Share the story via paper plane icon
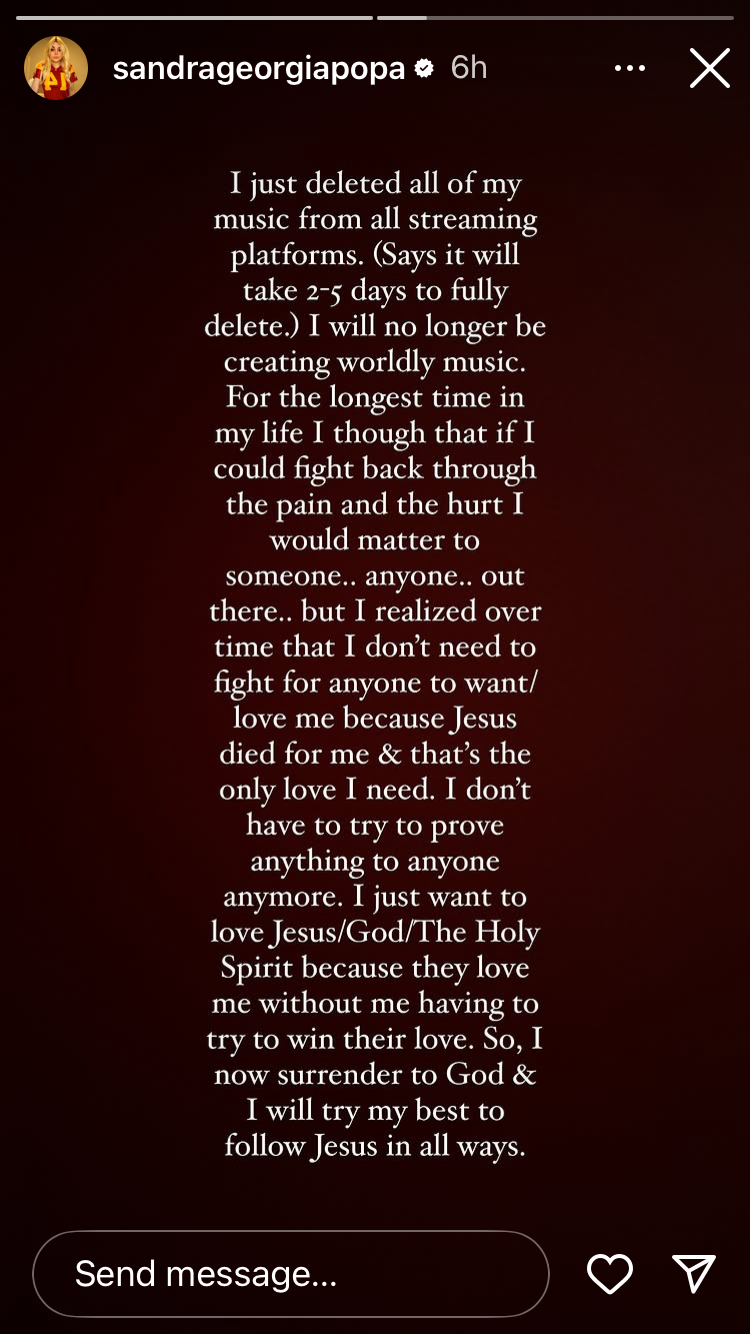 point(693,1273)
